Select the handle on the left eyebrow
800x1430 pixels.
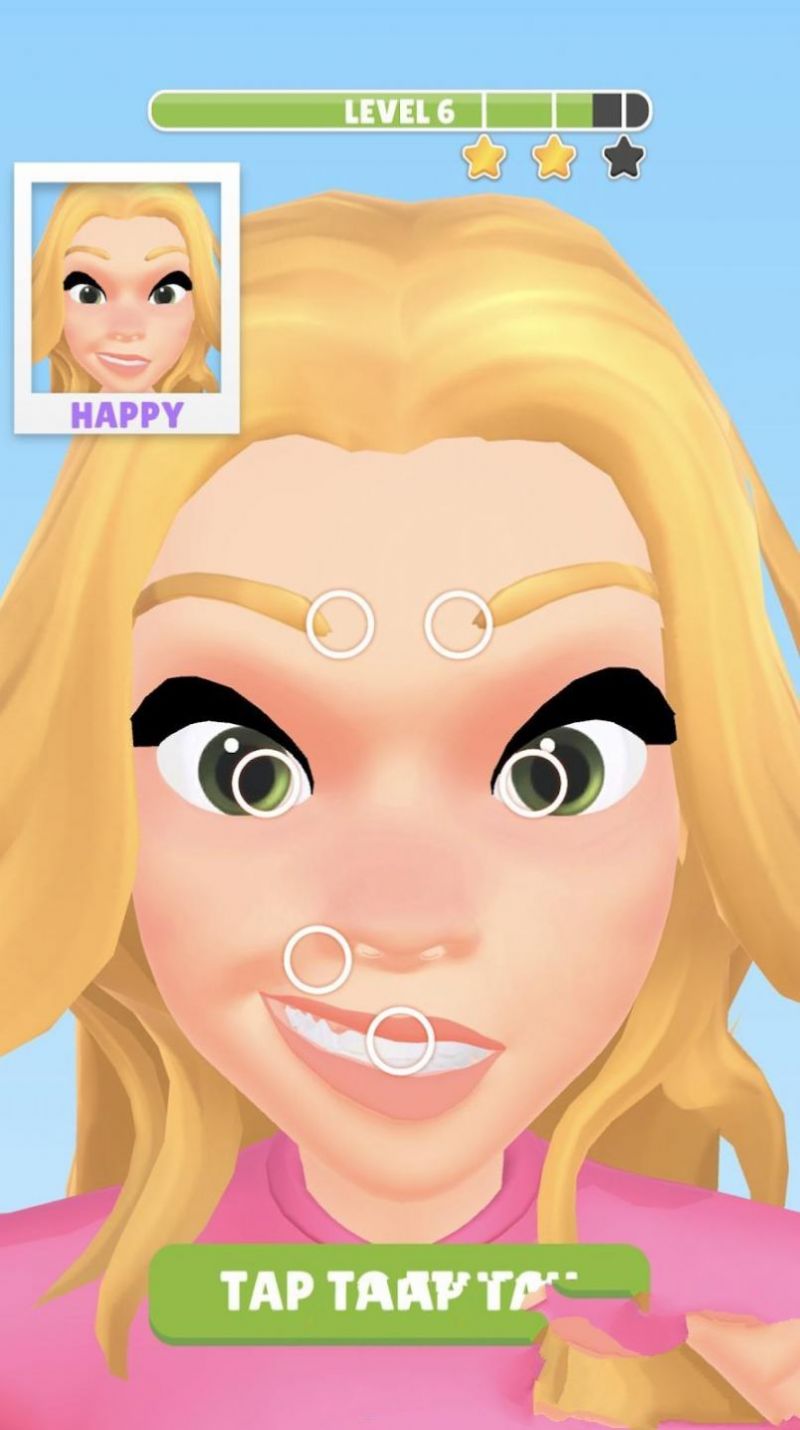click(x=341, y=624)
